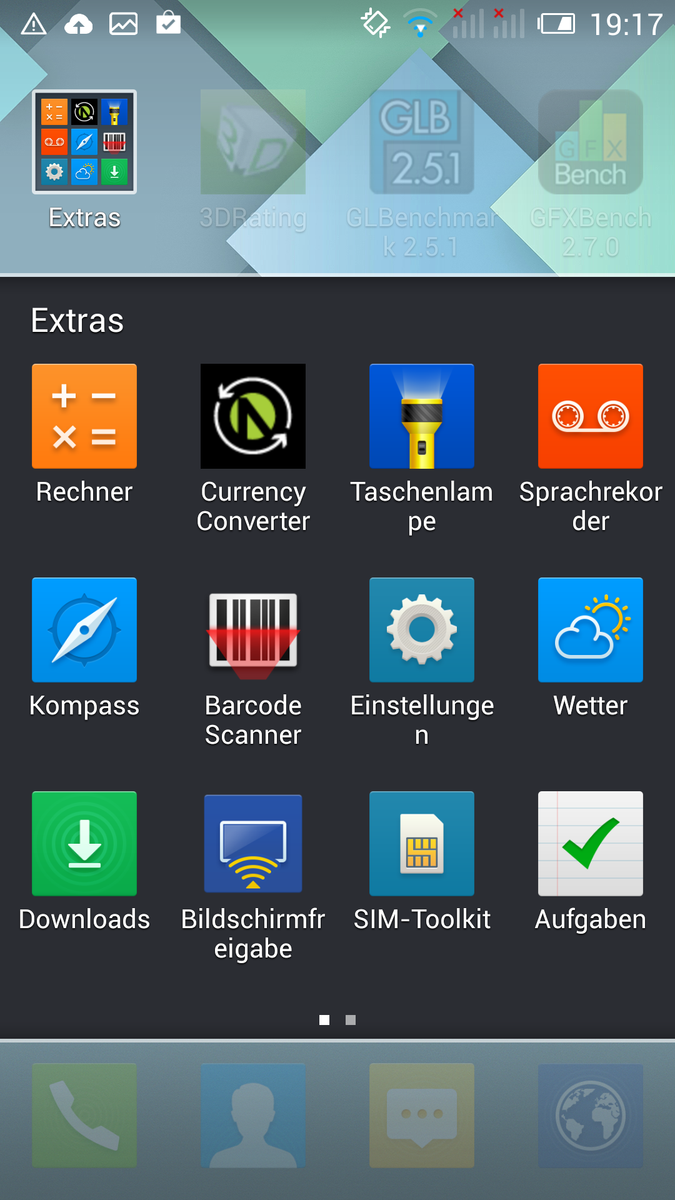Open the Kompass app
Image resolution: width=675 pixels, height=1200 pixels.
84,630
